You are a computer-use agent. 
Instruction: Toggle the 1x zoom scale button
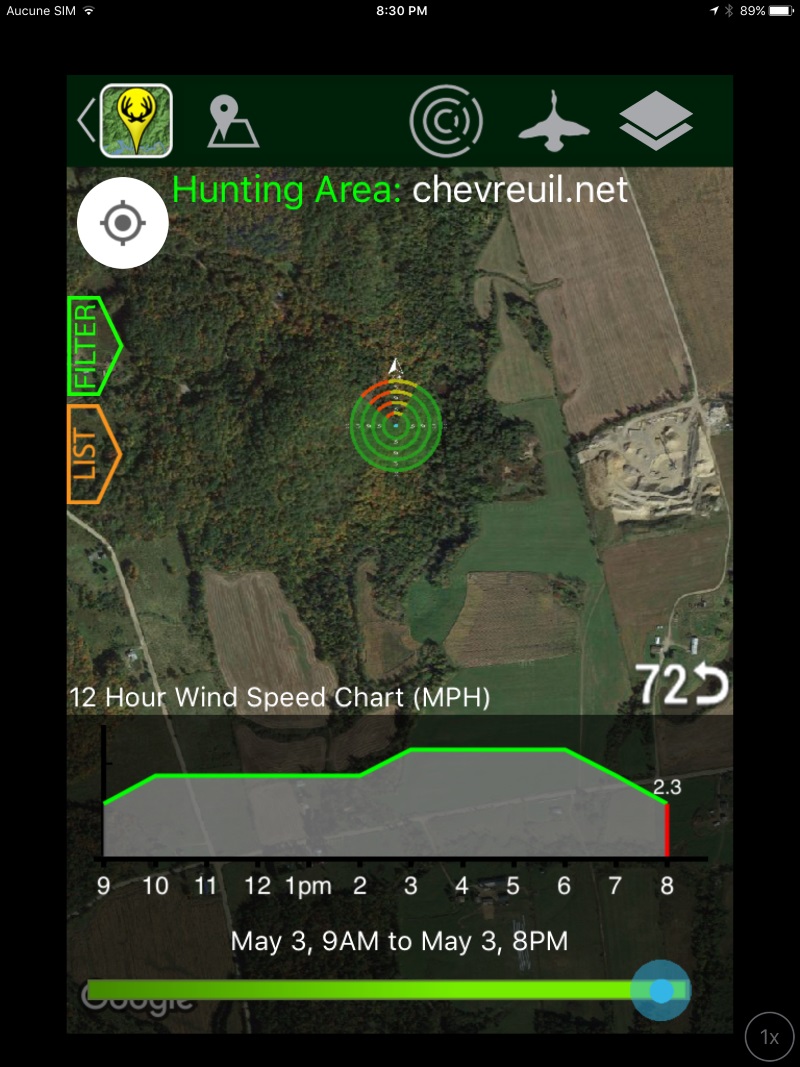click(769, 1037)
